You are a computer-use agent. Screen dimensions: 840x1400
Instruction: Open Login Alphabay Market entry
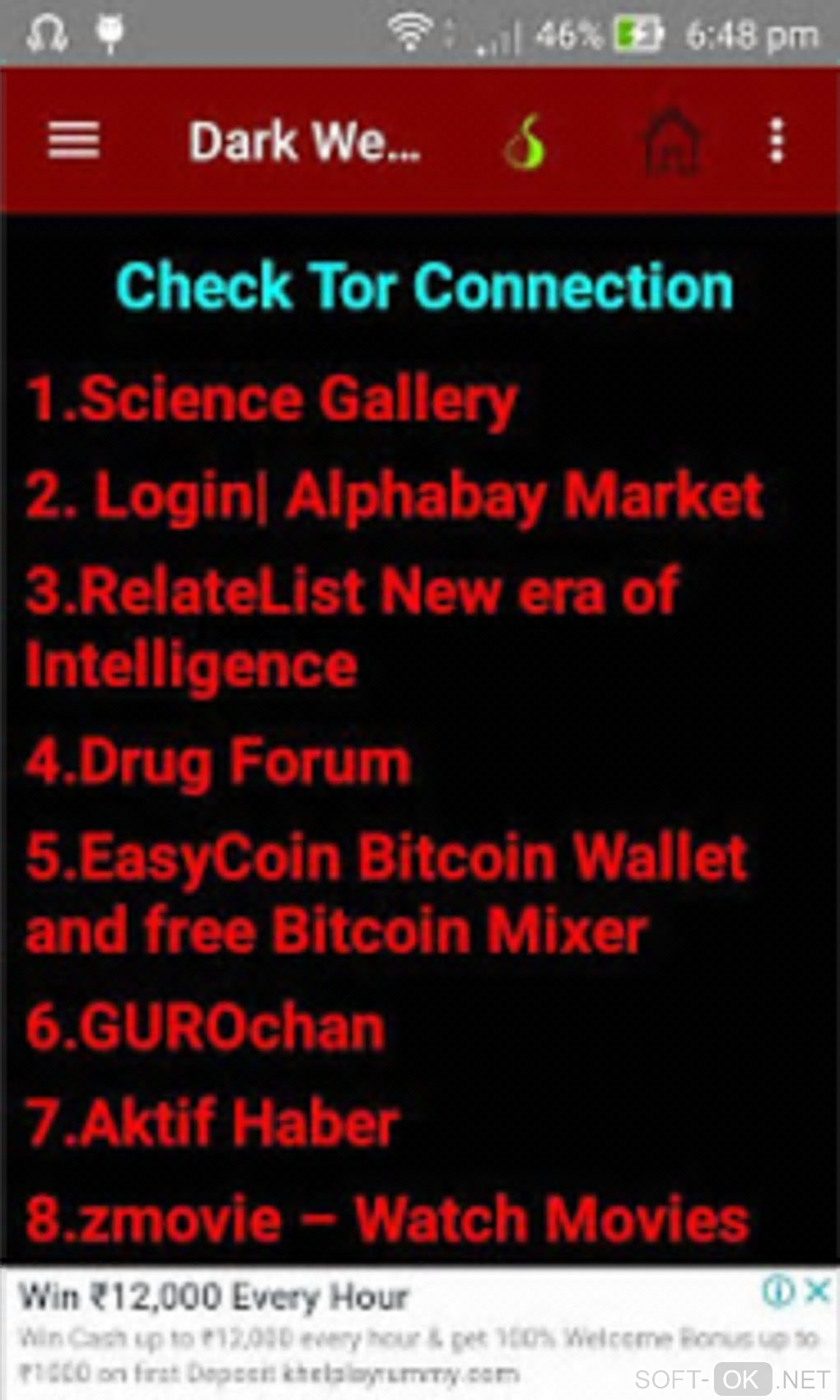coord(394,497)
